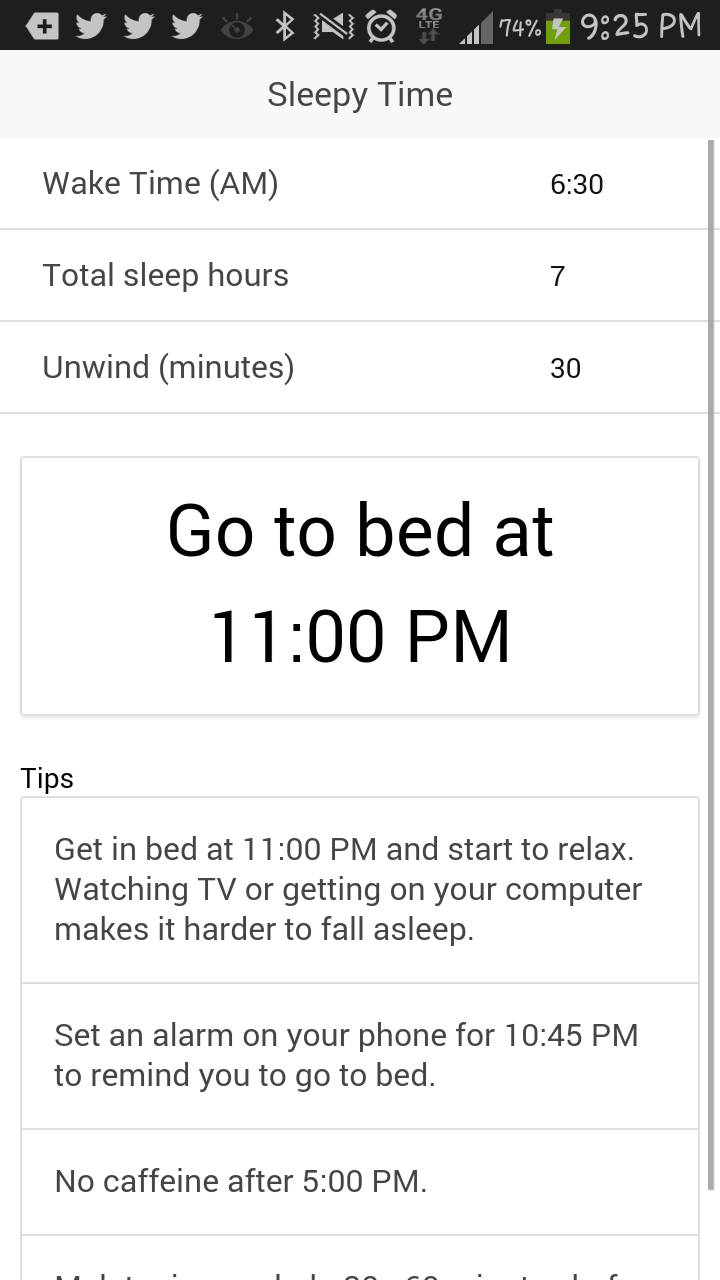Tap the Sleepy Time title bar
Viewport: 720px width, 1280px height.
360,94
